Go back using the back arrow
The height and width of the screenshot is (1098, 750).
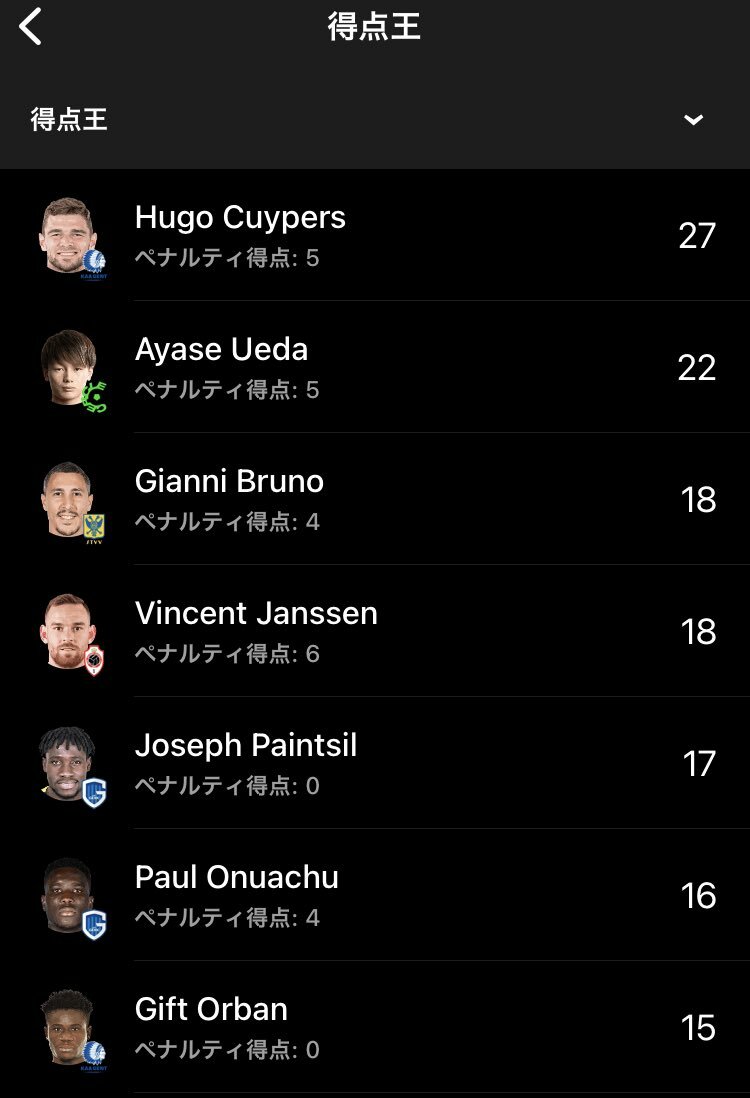[31, 27]
